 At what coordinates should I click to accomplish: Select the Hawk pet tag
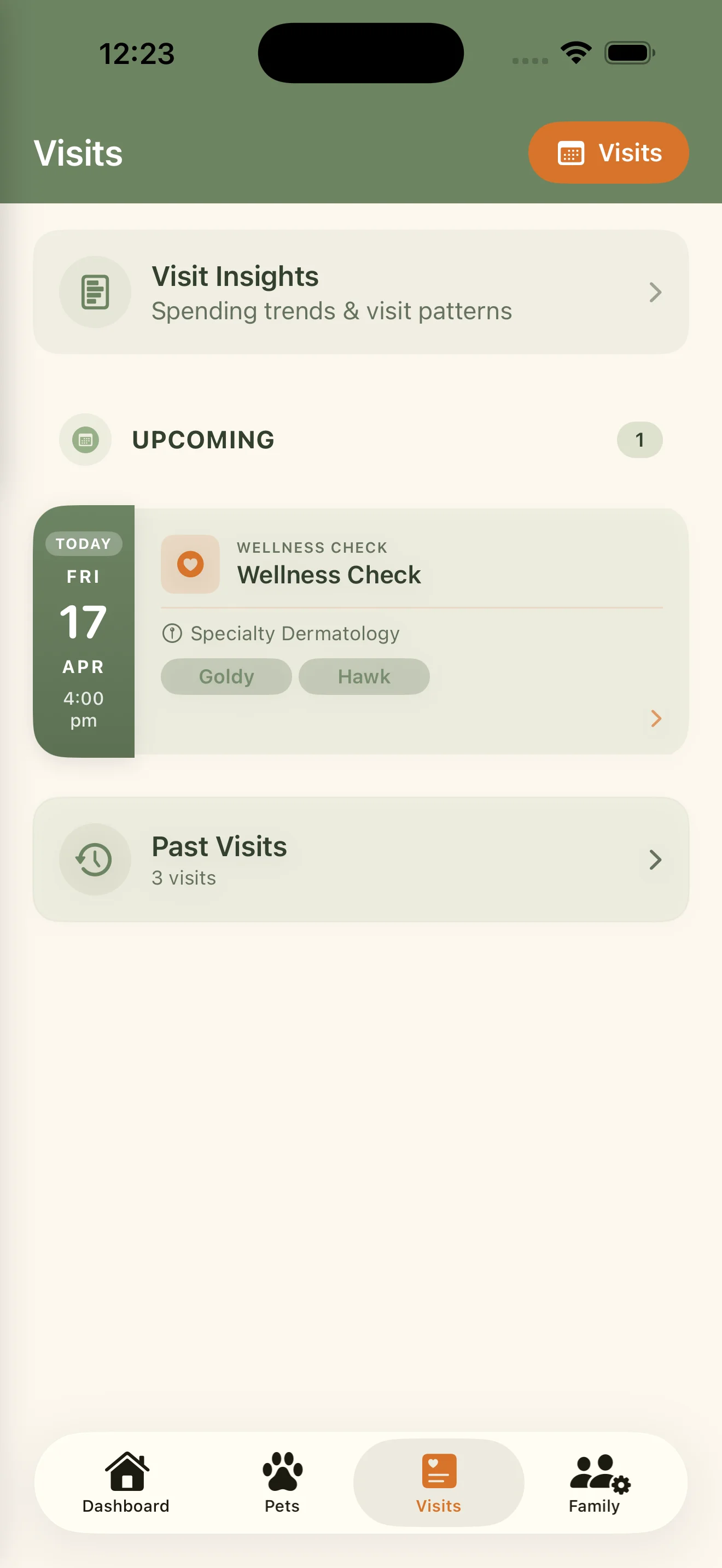pyautogui.click(x=364, y=676)
